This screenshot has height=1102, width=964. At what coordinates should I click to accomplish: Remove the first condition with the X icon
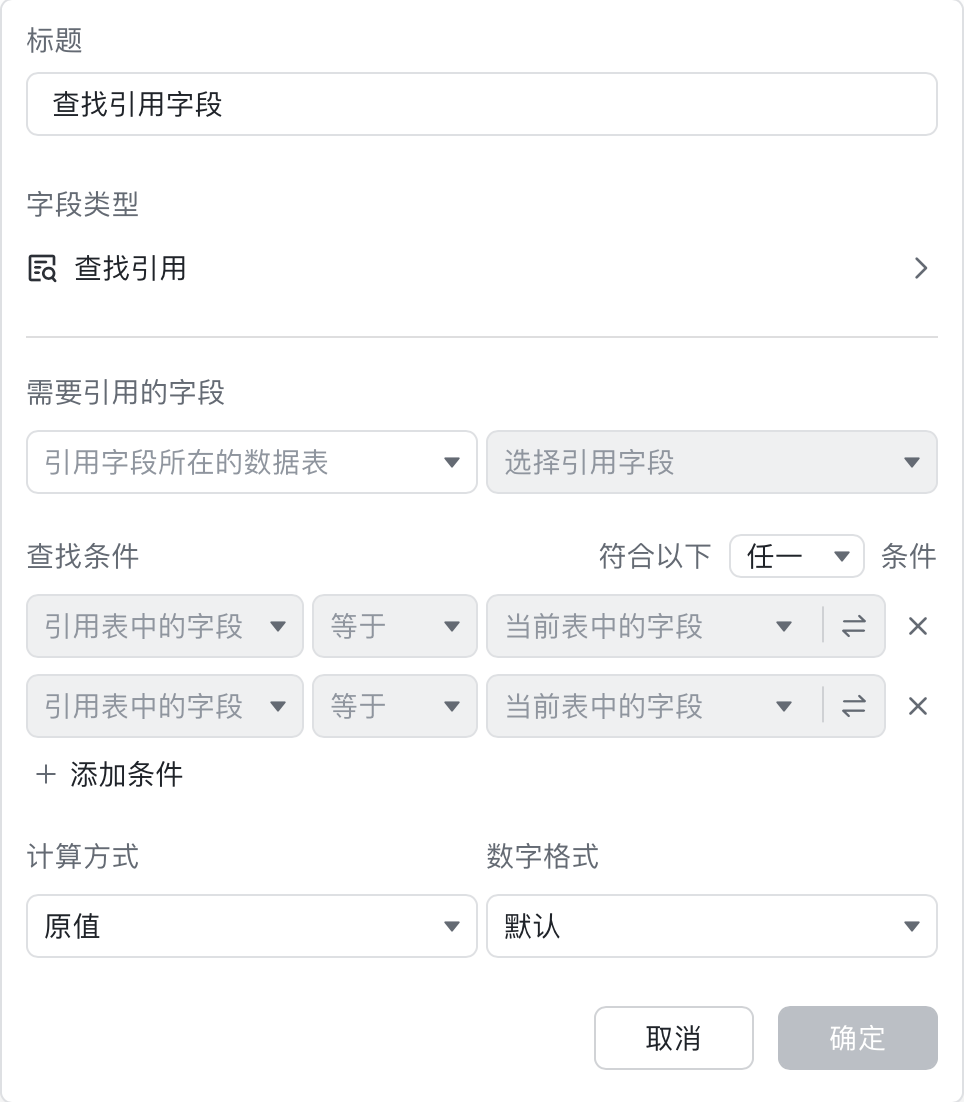[x=917, y=626]
